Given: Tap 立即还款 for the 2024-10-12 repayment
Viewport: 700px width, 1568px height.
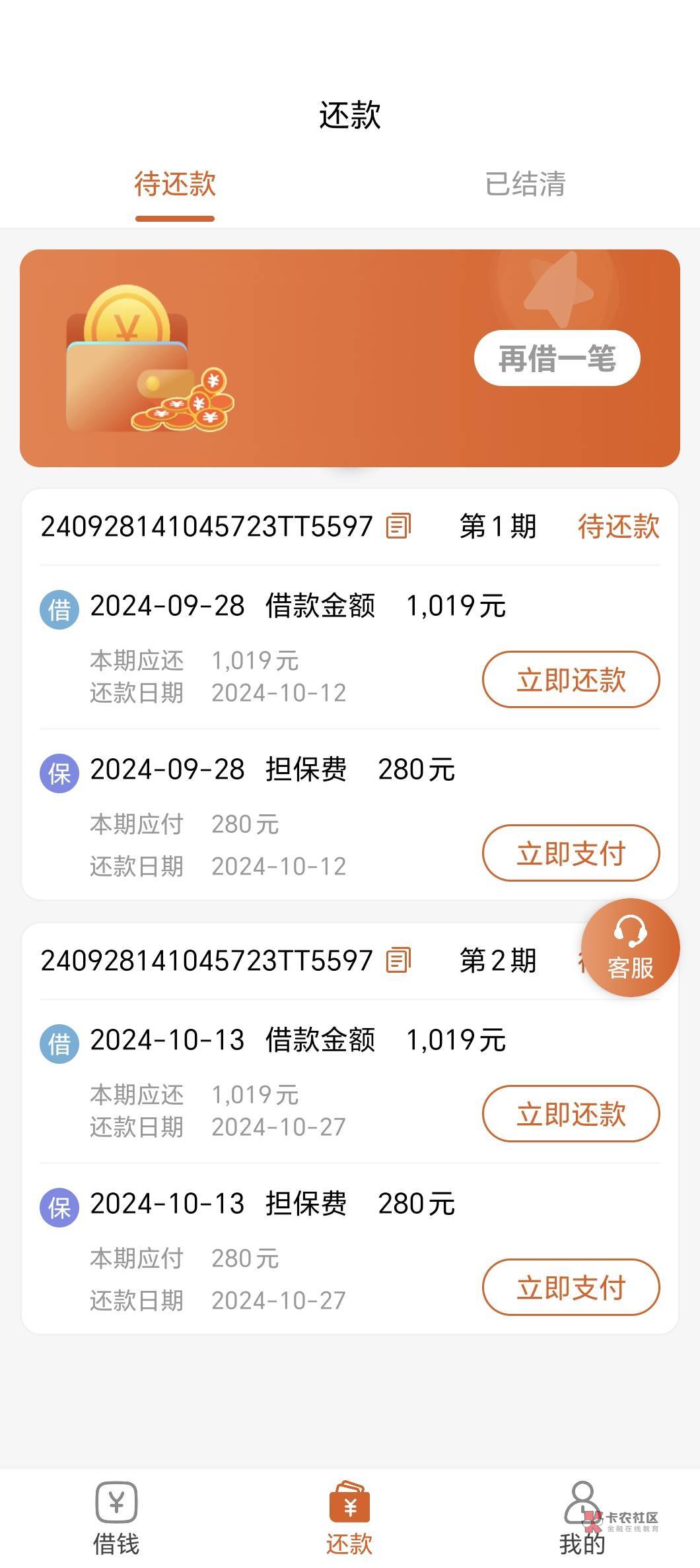Looking at the screenshot, I should pos(571,679).
